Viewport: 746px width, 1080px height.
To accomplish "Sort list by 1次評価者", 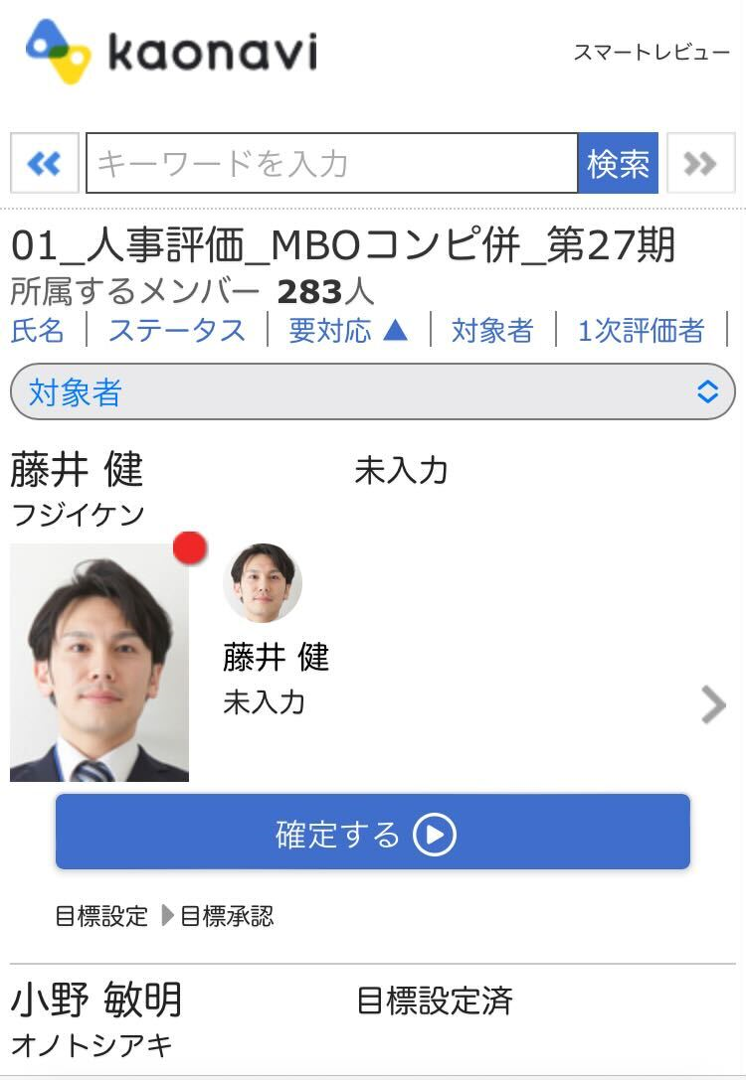I will click(x=640, y=330).
